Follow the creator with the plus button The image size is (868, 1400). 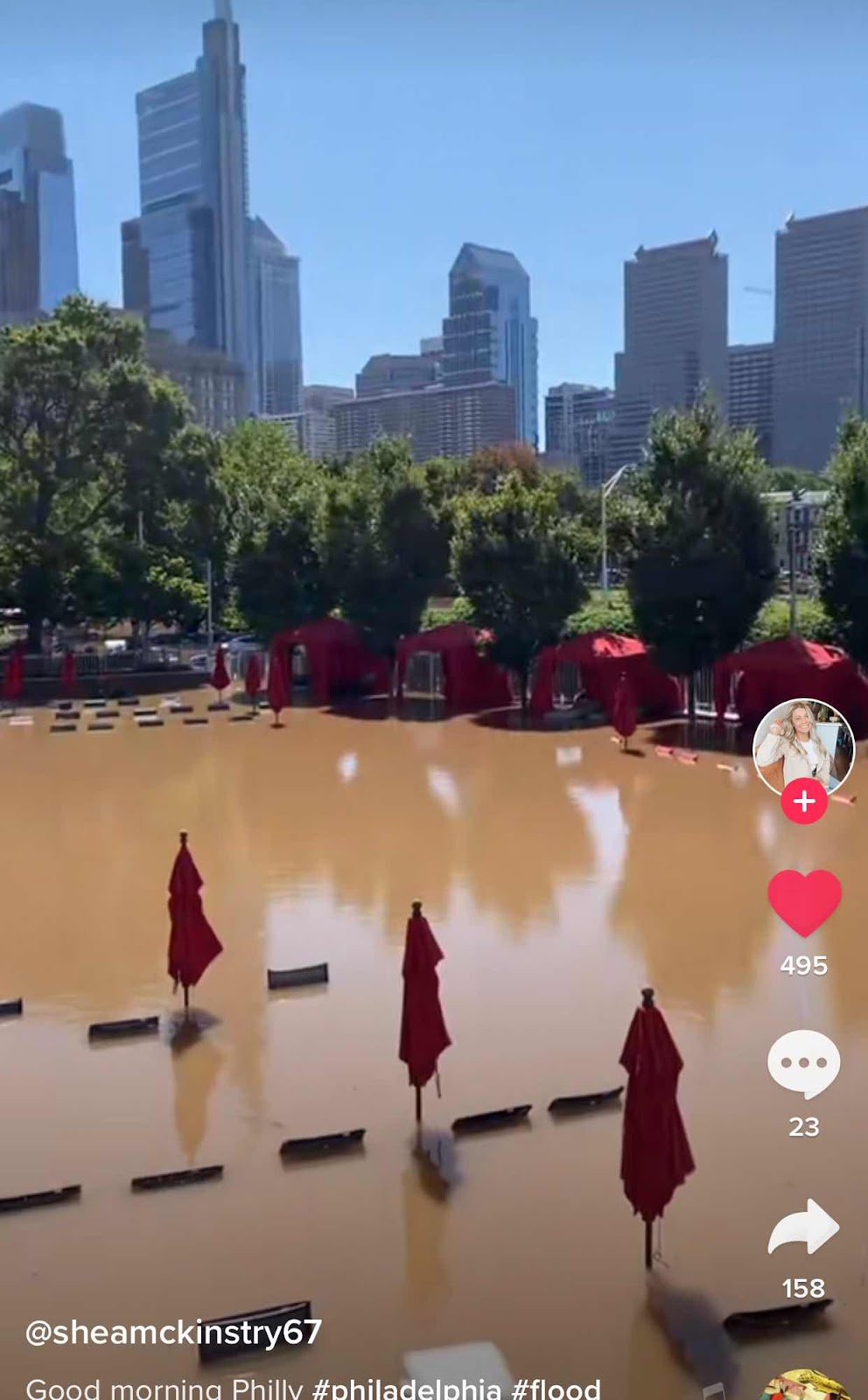[x=804, y=801]
